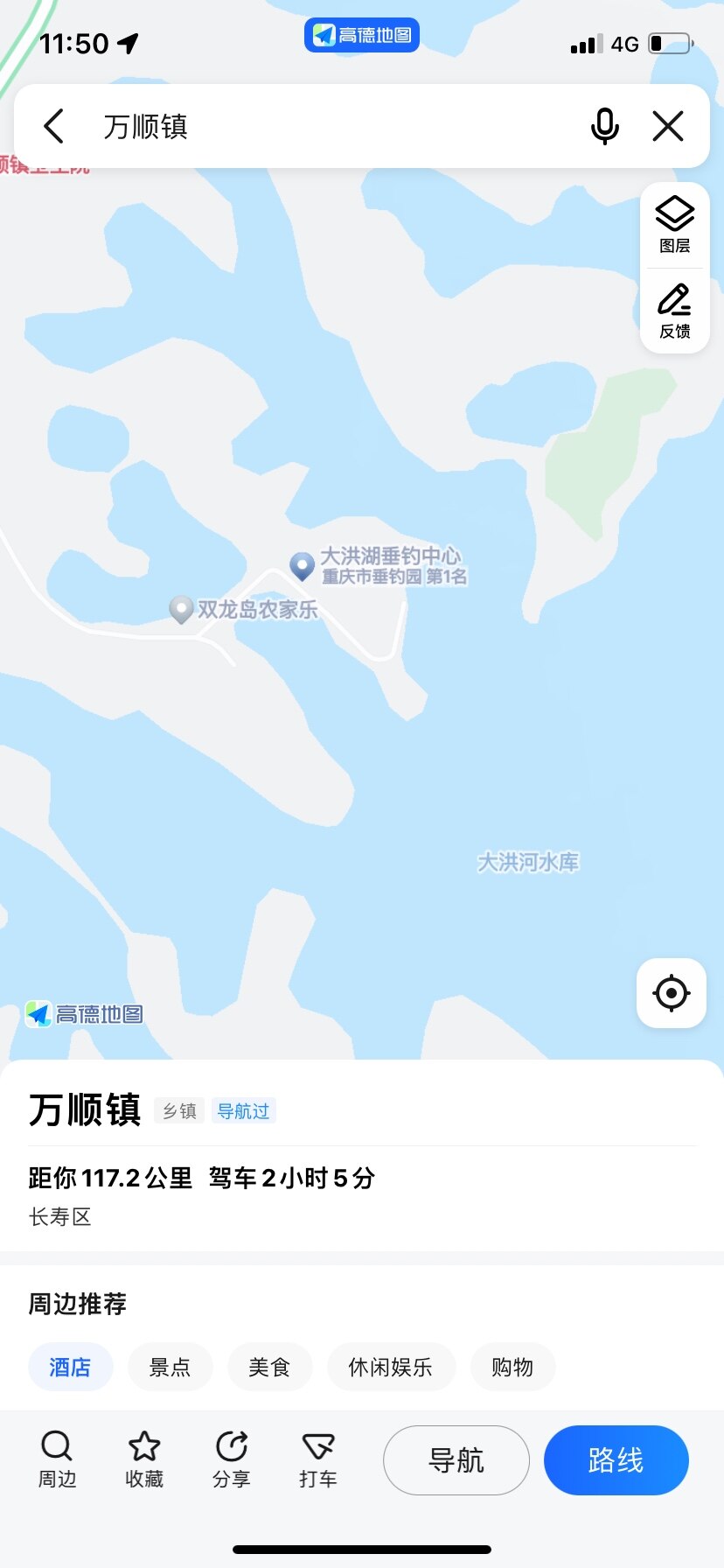
Task: Go back using the arrow in search bar
Action: tap(54, 126)
